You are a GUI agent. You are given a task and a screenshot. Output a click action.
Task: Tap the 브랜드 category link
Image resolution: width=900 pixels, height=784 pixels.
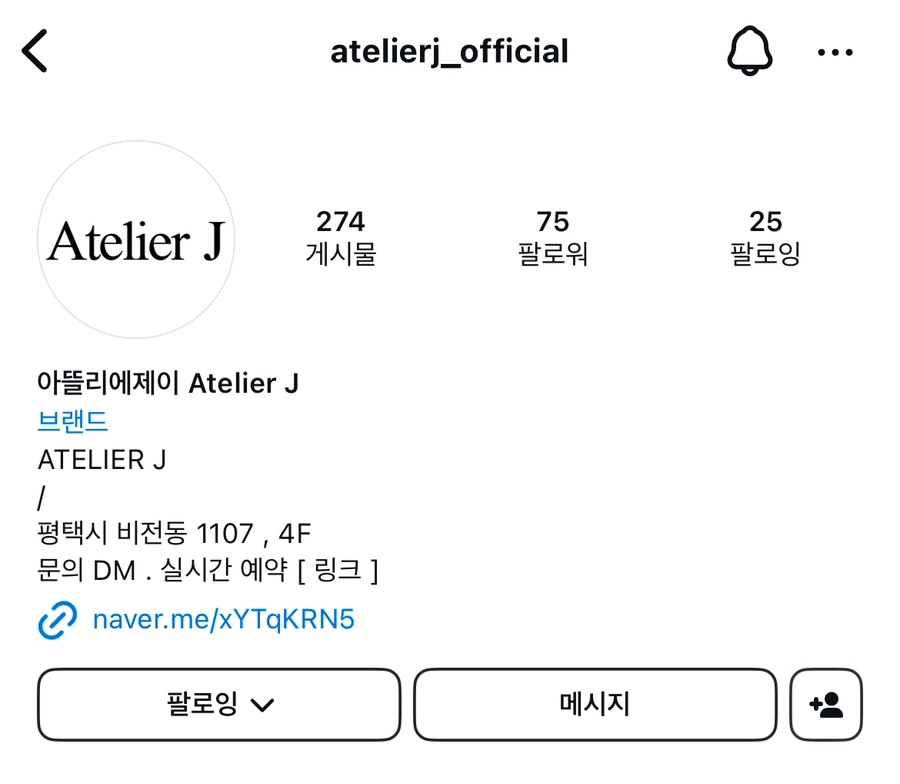(72, 421)
